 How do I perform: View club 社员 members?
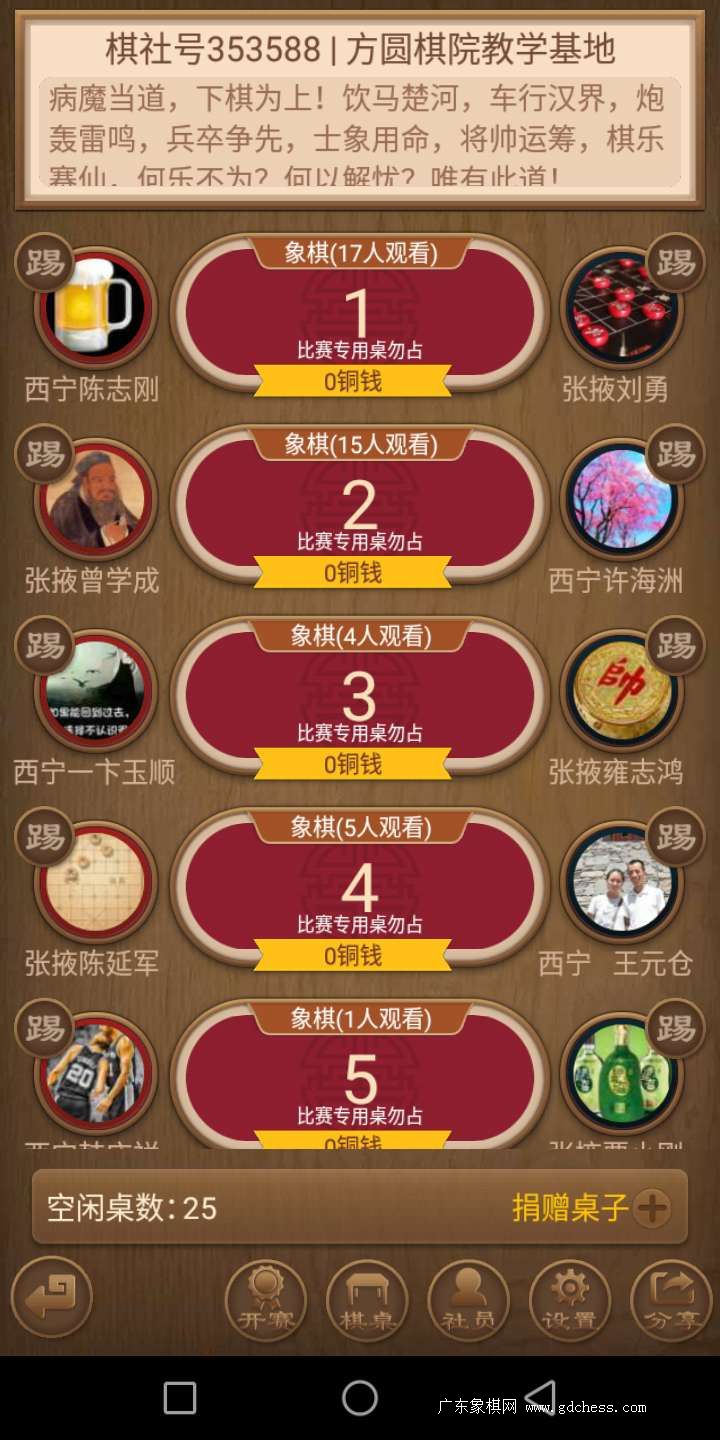click(468, 1300)
